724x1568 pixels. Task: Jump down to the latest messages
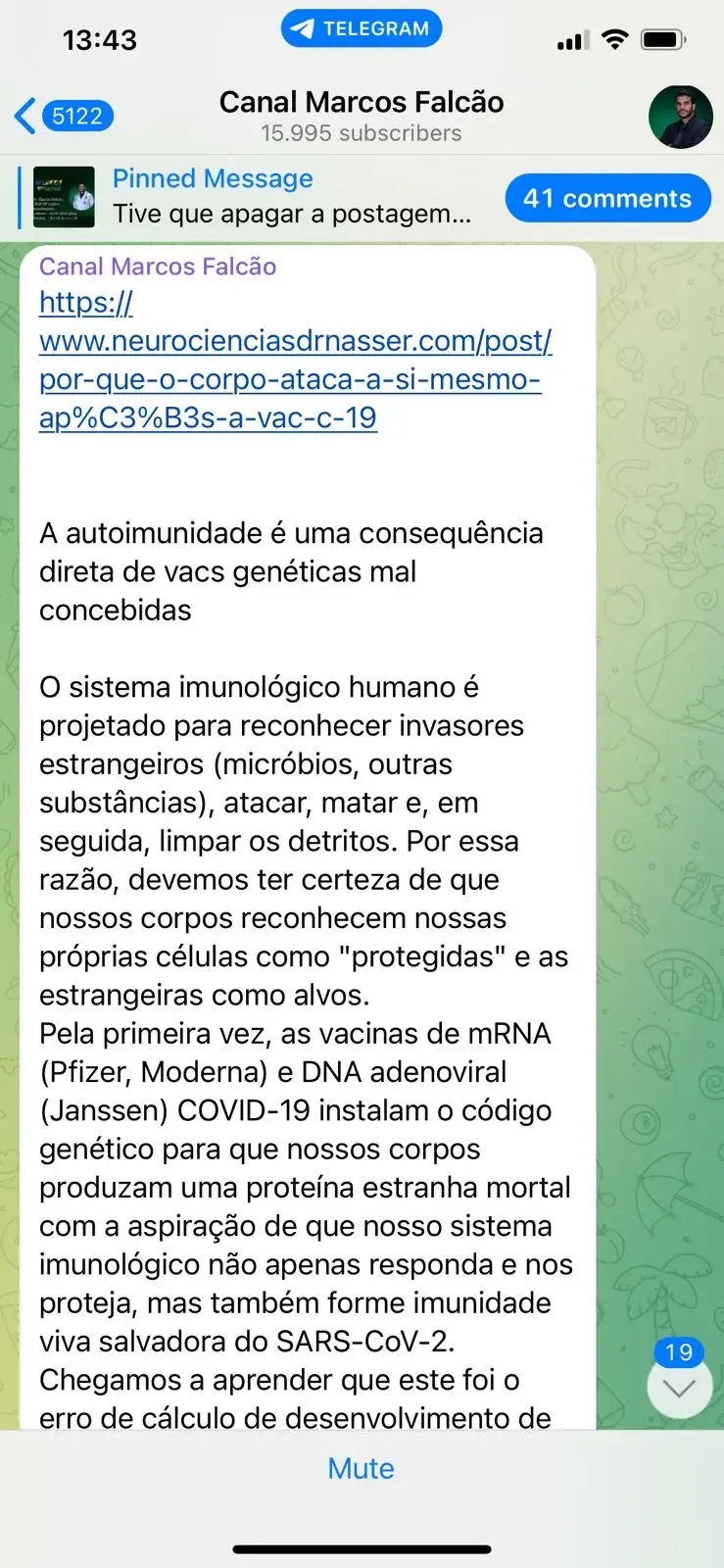pyautogui.click(x=679, y=1386)
